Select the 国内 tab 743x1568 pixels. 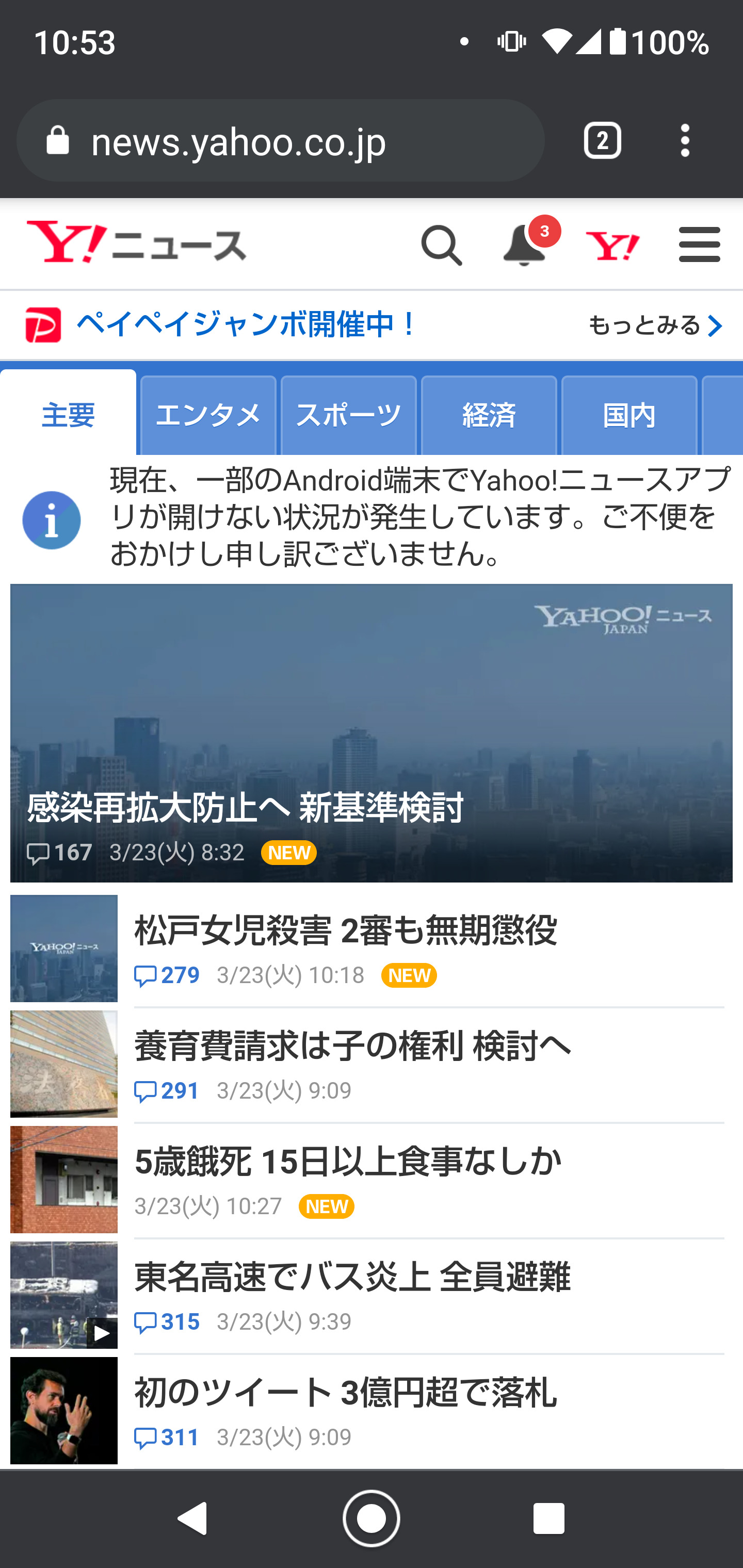pos(628,416)
